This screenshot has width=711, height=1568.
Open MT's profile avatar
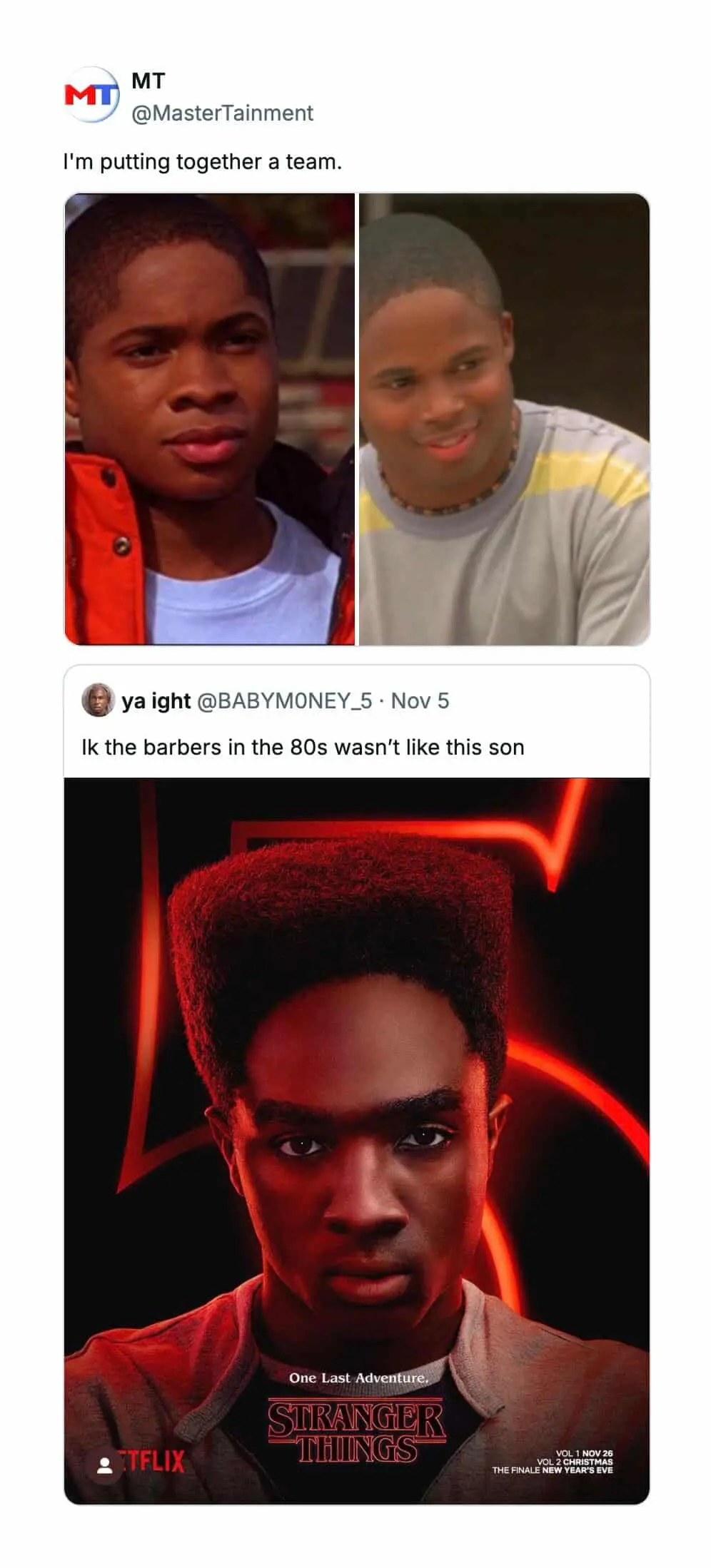pyautogui.click(x=92, y=95)
